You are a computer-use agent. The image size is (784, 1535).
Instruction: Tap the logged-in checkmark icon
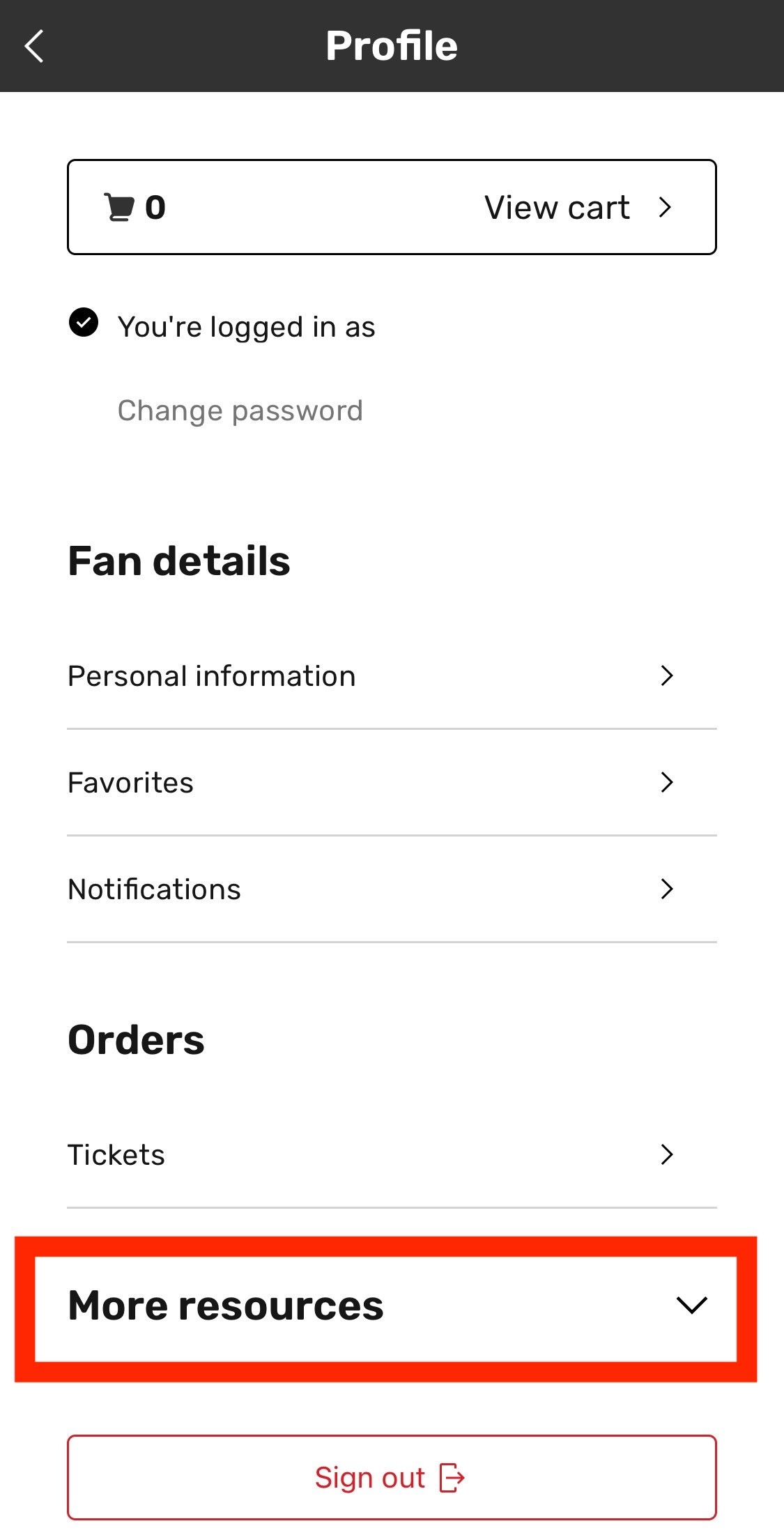click(x=84, y=323)
